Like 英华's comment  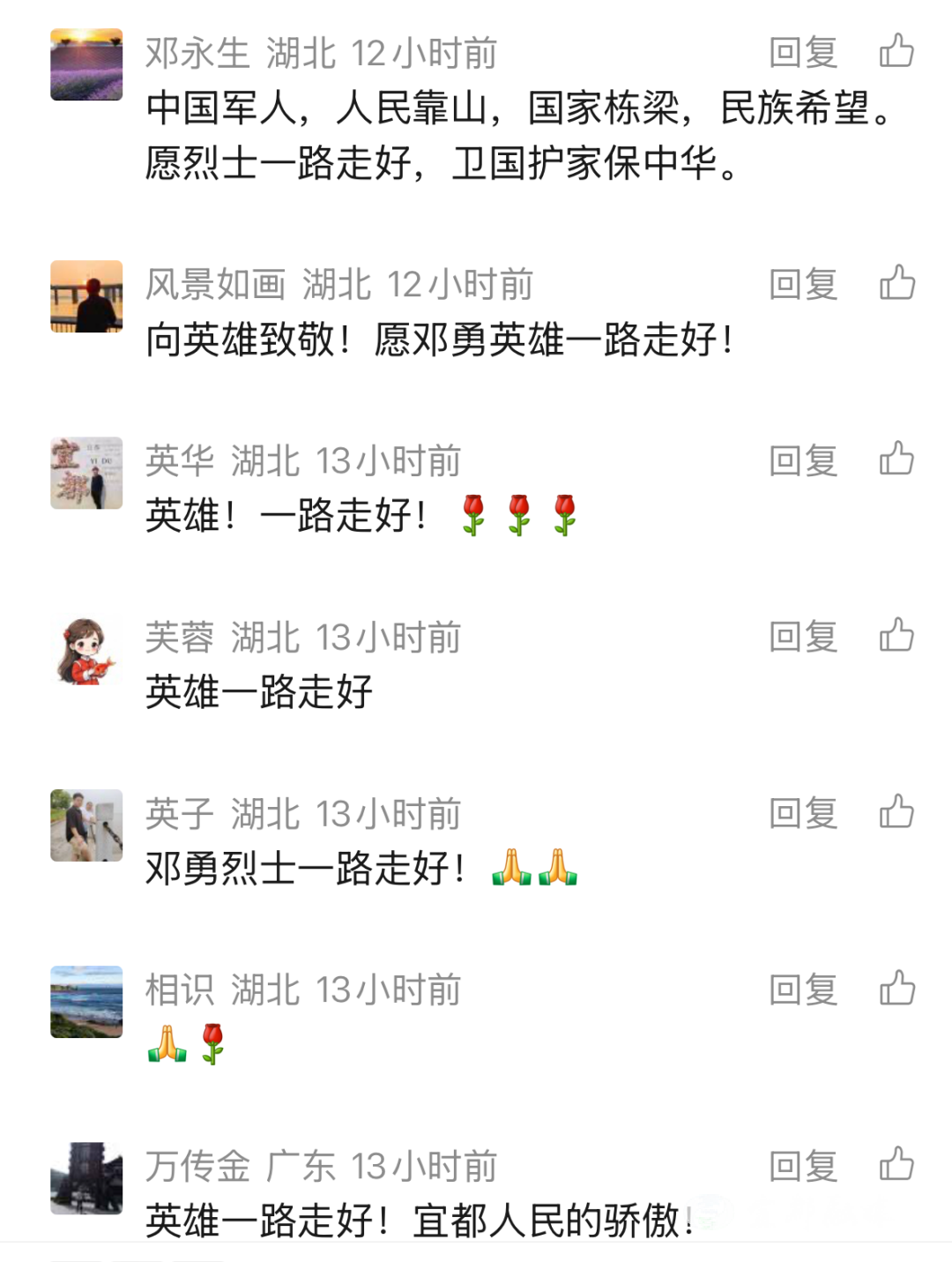click(x=896, y=459)
